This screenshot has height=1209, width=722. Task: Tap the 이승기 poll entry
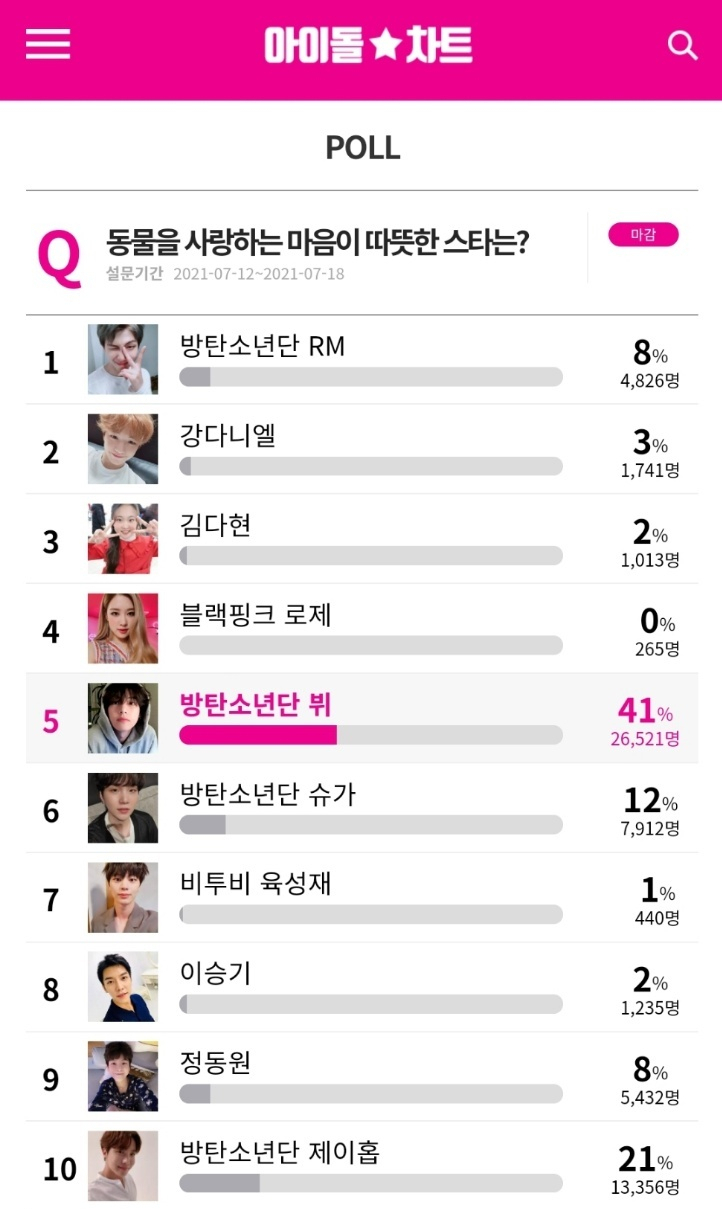[362, 987]
